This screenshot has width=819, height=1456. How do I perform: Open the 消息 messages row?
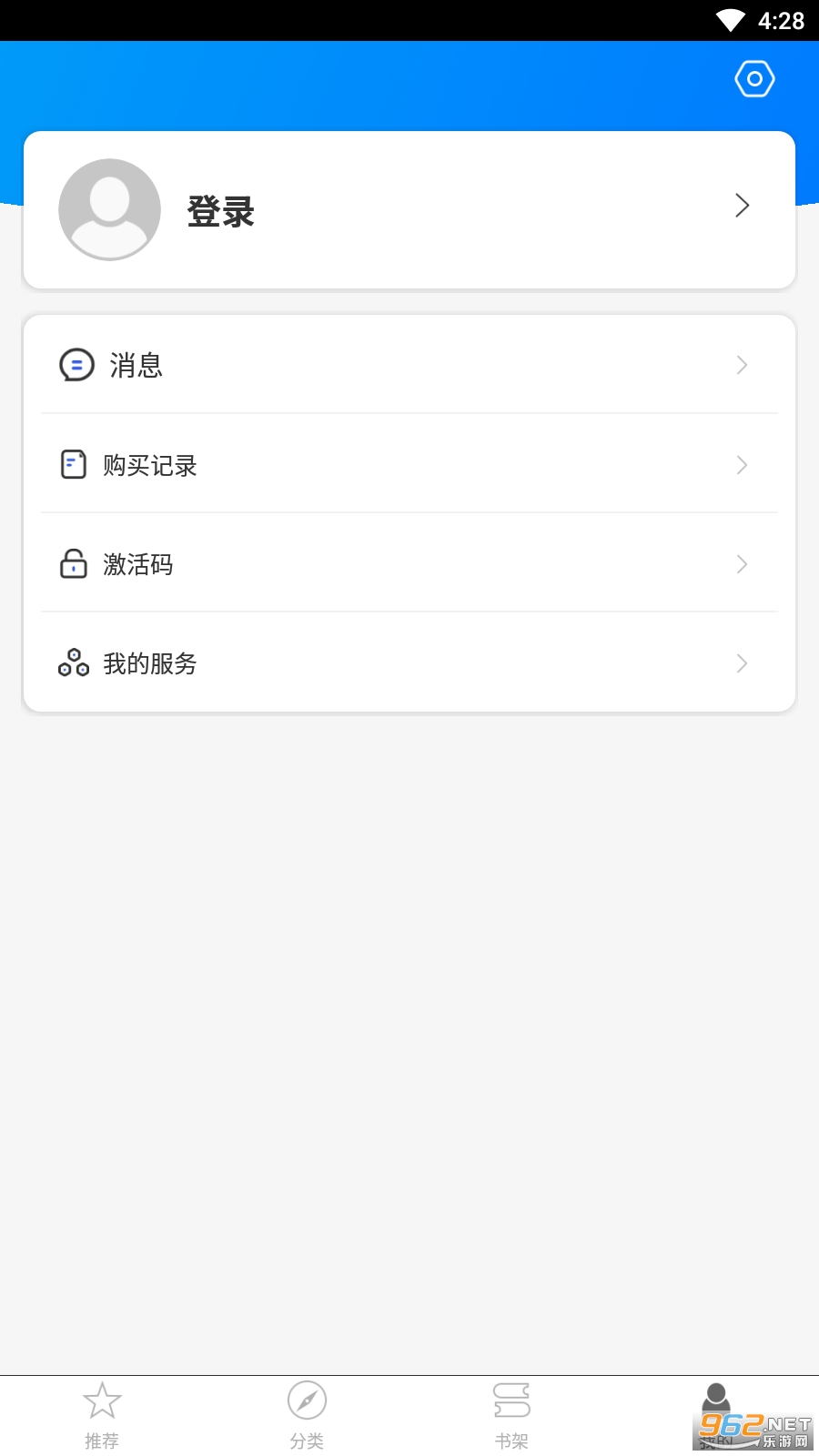[409, 365]
